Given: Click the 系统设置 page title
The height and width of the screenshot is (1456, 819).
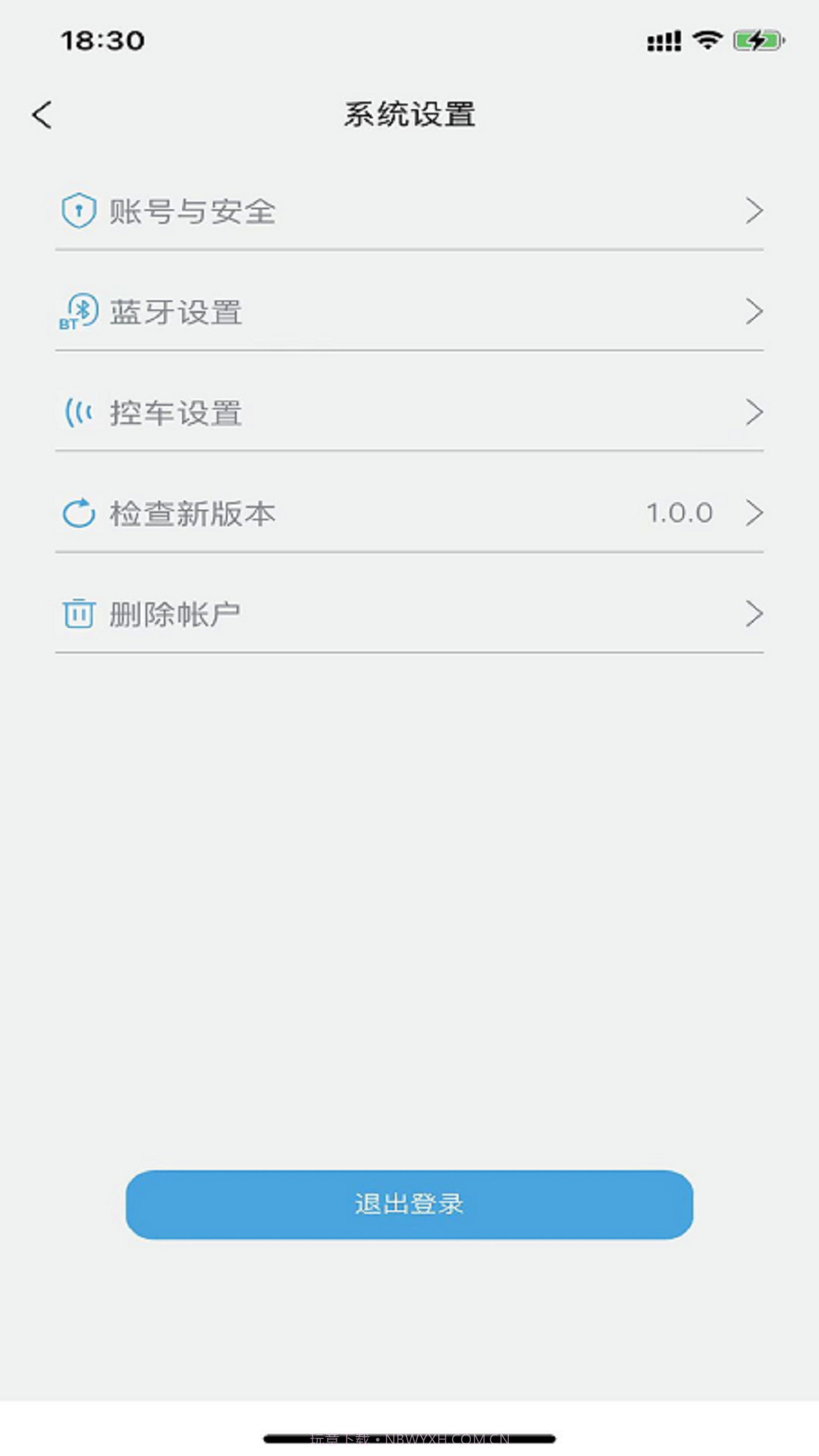Looking at the screenshot, I should click(x=409, y=114).
